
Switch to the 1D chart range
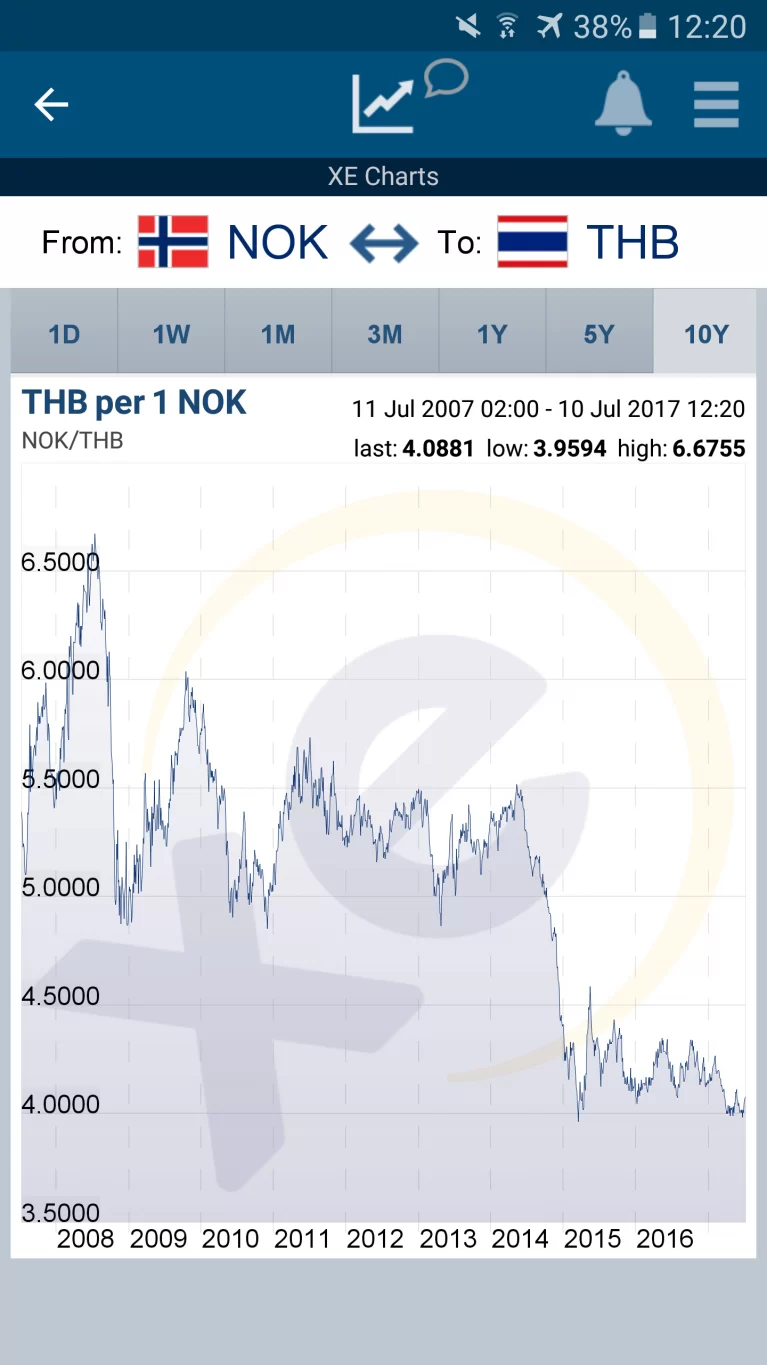click(64, 333)
